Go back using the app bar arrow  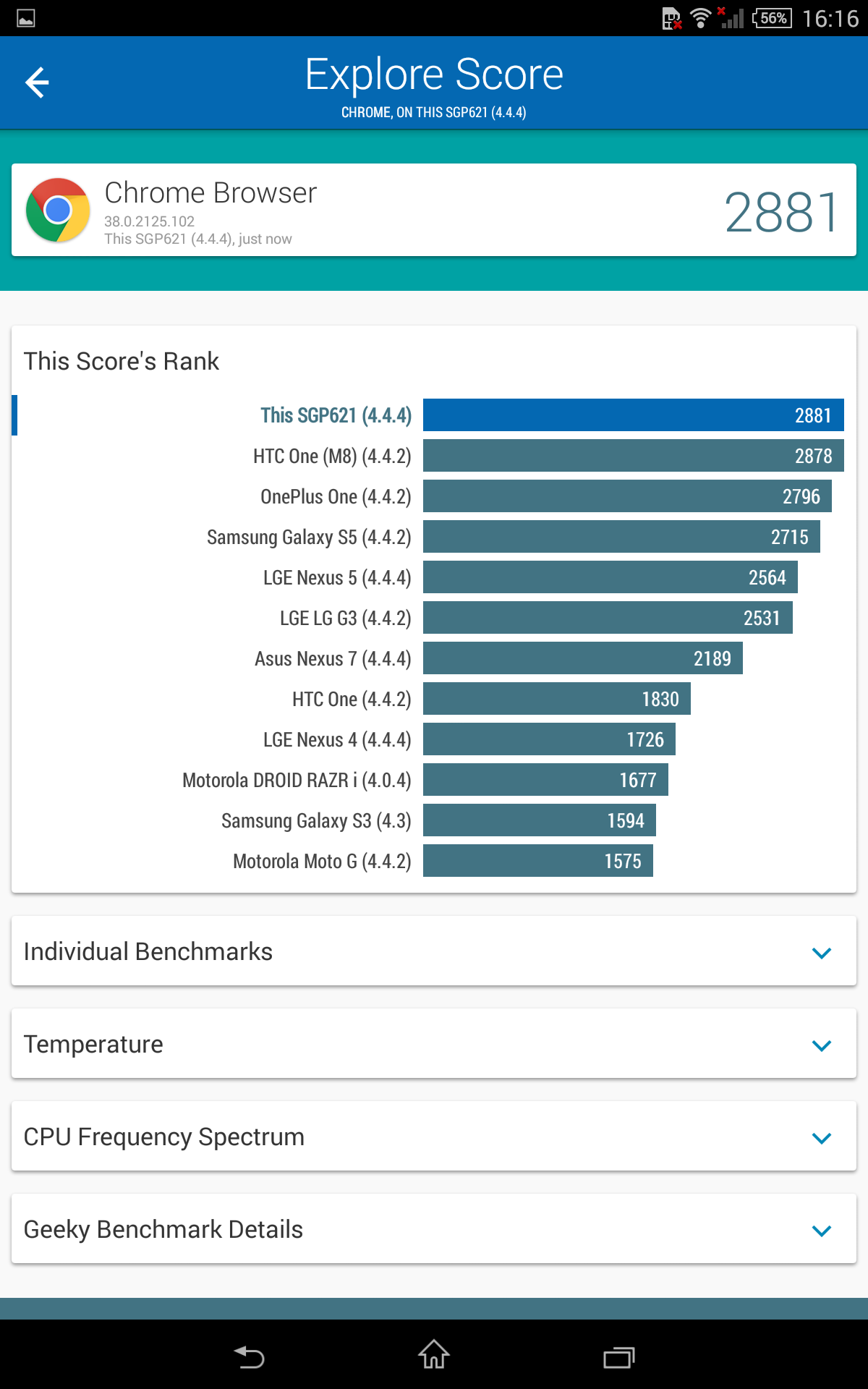pyautogui.click(x=37, y=82)
